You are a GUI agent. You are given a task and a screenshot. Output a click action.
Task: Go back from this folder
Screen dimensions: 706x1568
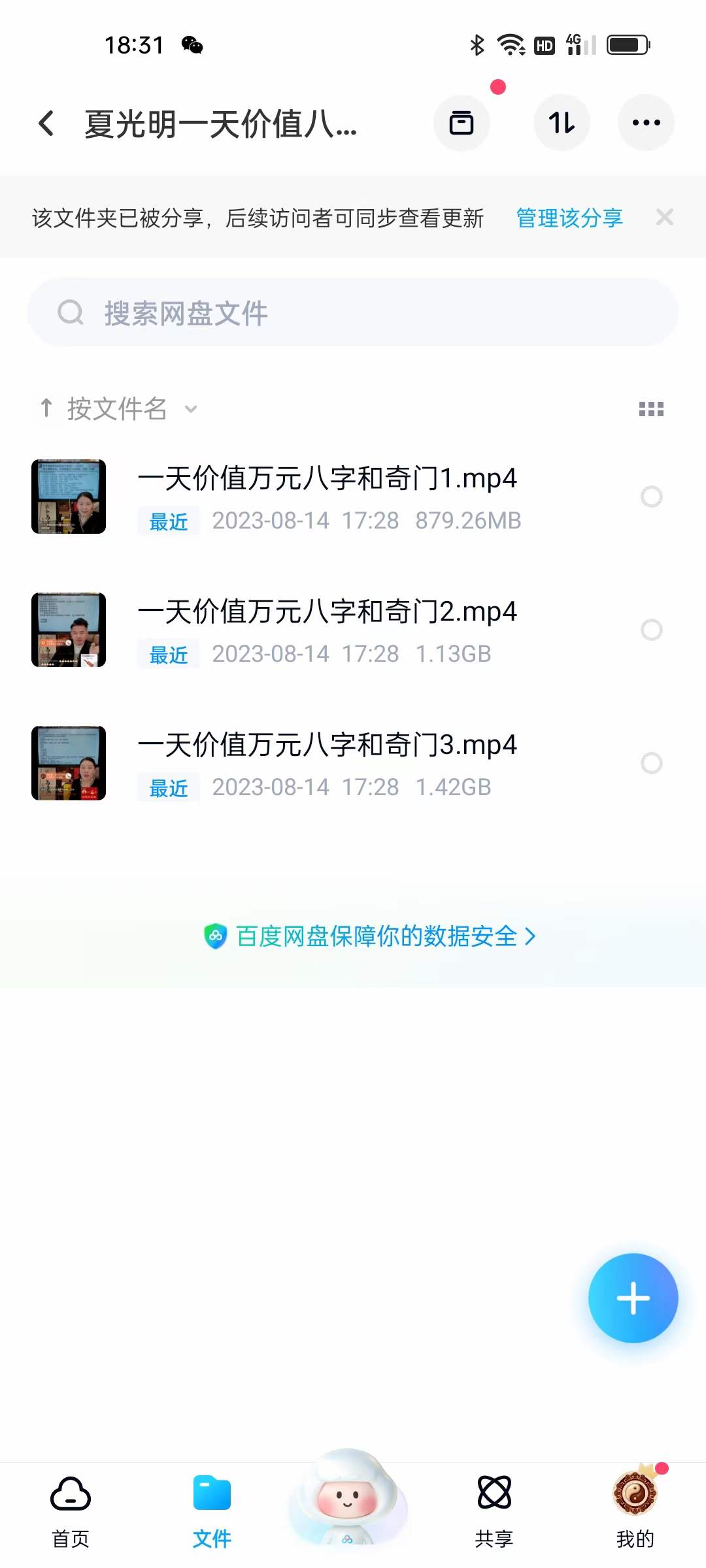[x=46, y=123]
